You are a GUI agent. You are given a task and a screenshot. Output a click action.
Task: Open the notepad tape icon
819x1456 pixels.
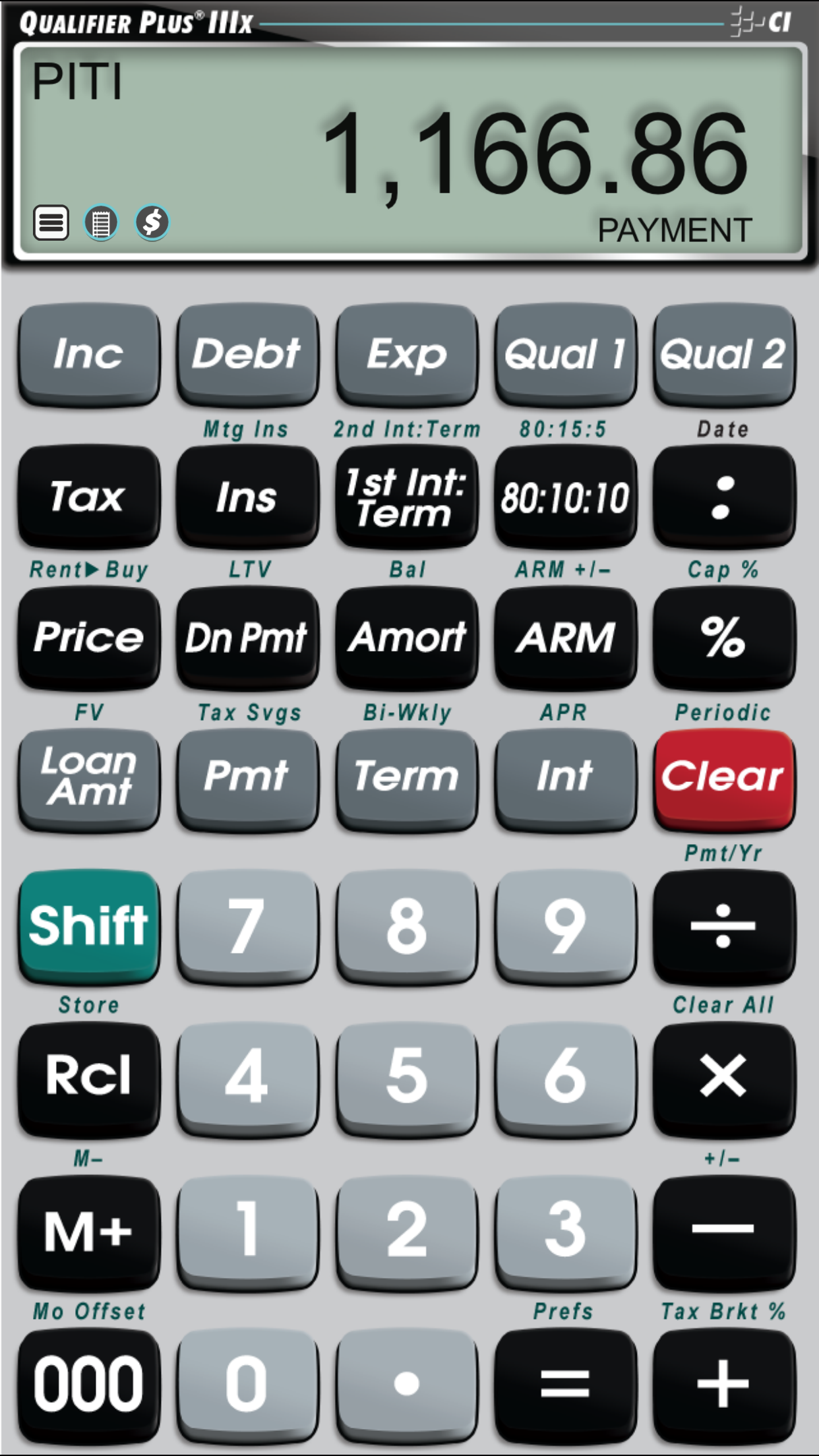[x=101, y=223]
